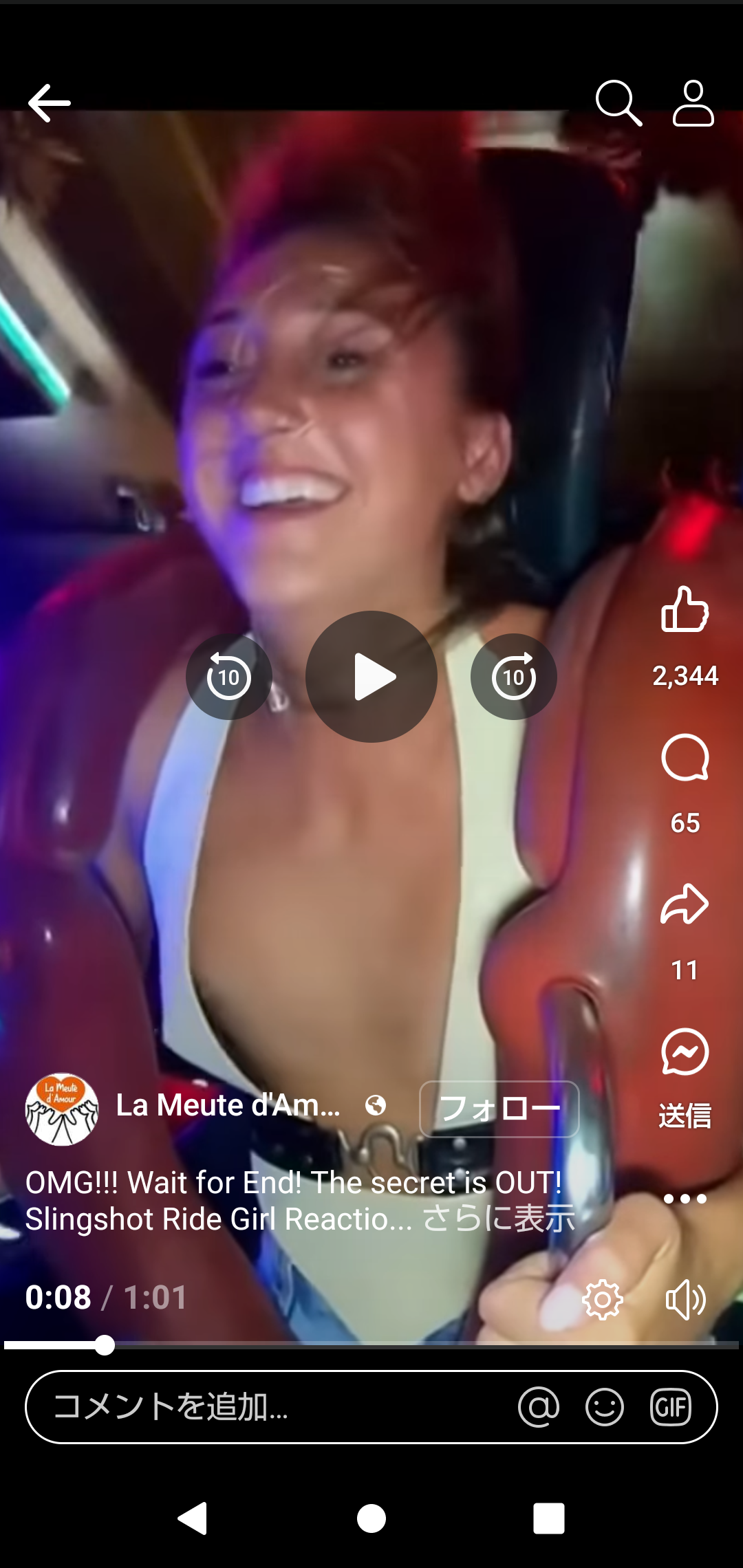This screenshot has height=1568, width=743.
Task: Mute the video sound
Action: [x=685, y=1300]
